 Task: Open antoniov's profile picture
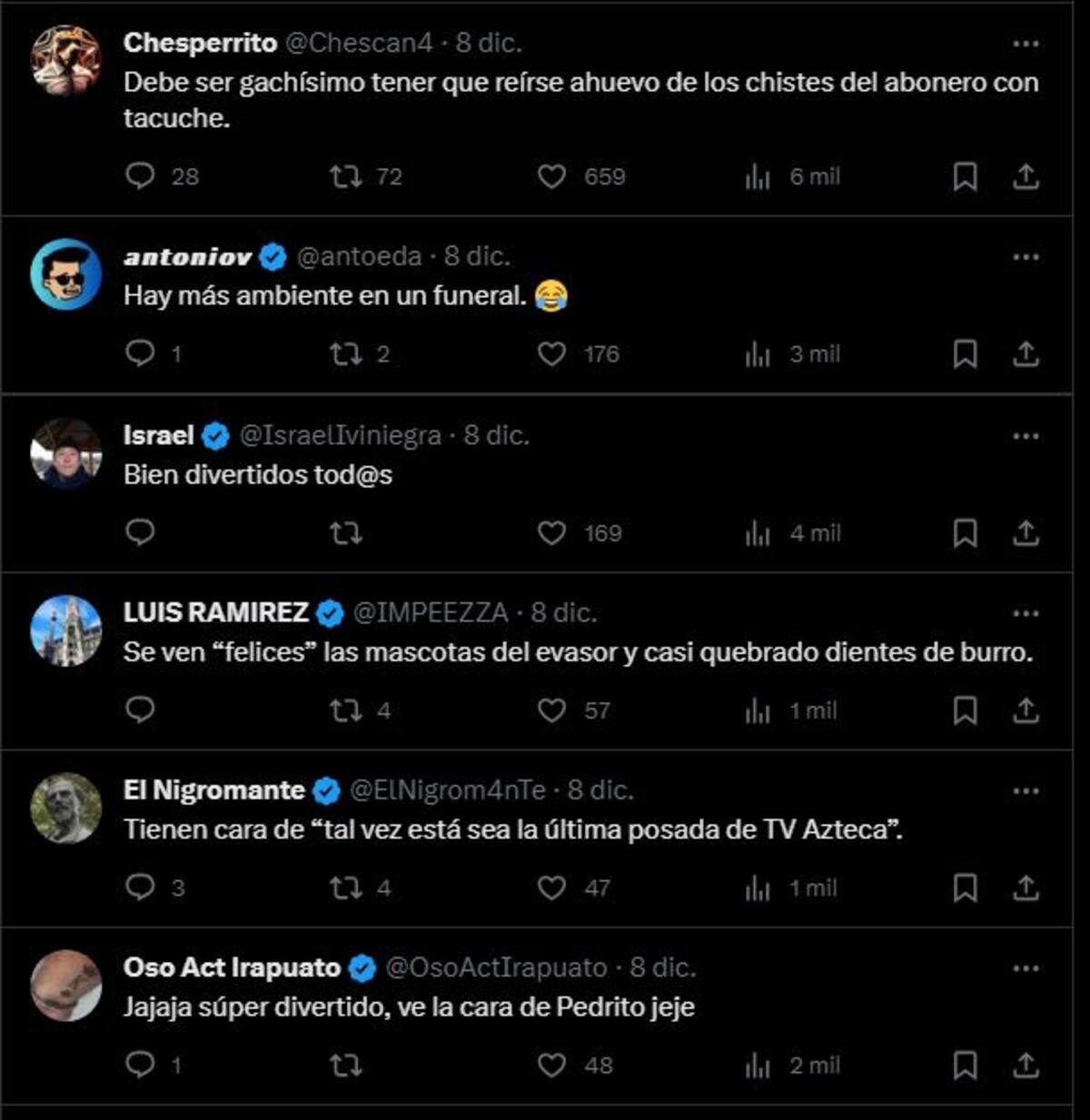point(65,273)
